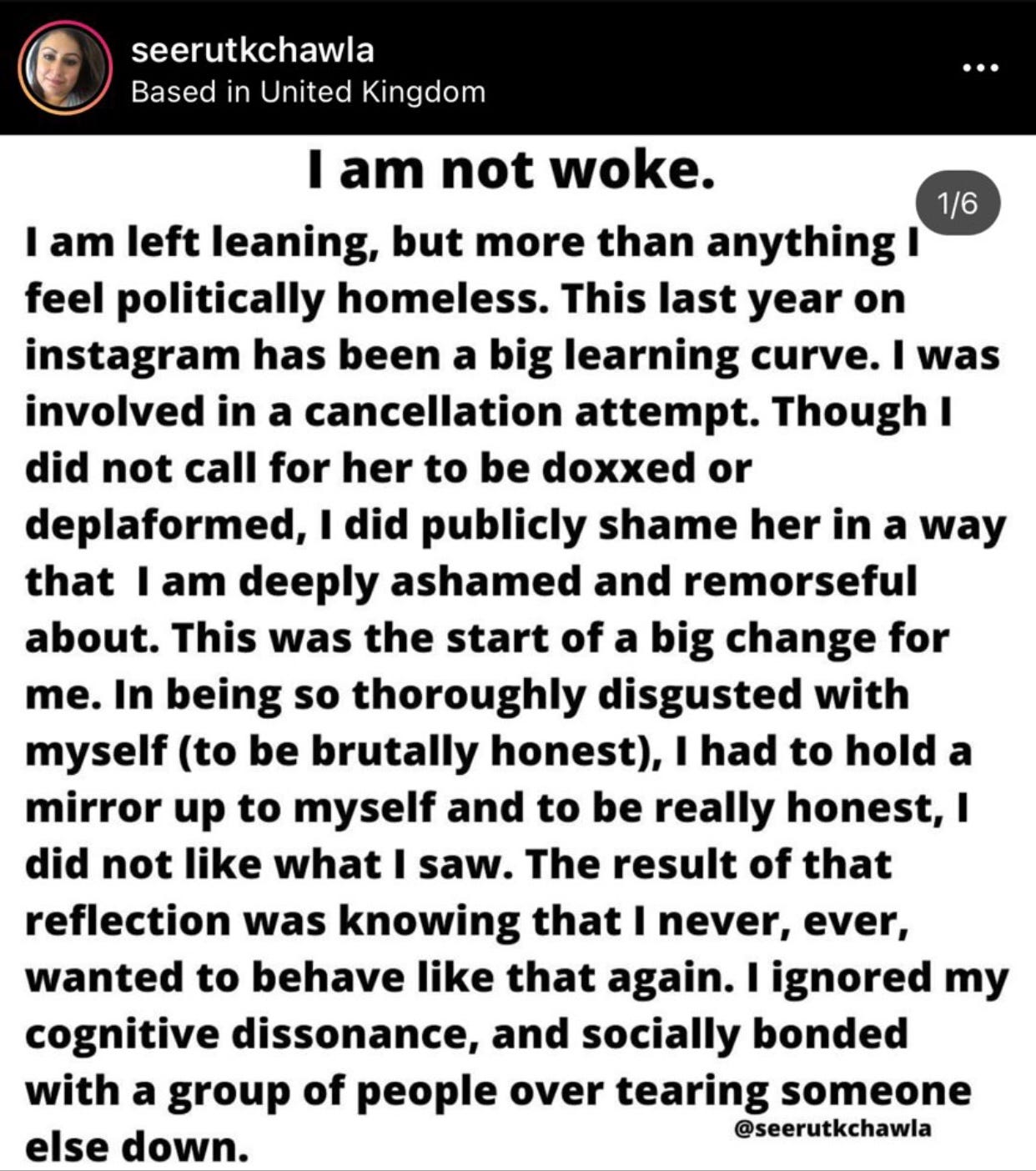
Task: Open seerutkchawla's profile picture
Action: (x=65, y=67)
